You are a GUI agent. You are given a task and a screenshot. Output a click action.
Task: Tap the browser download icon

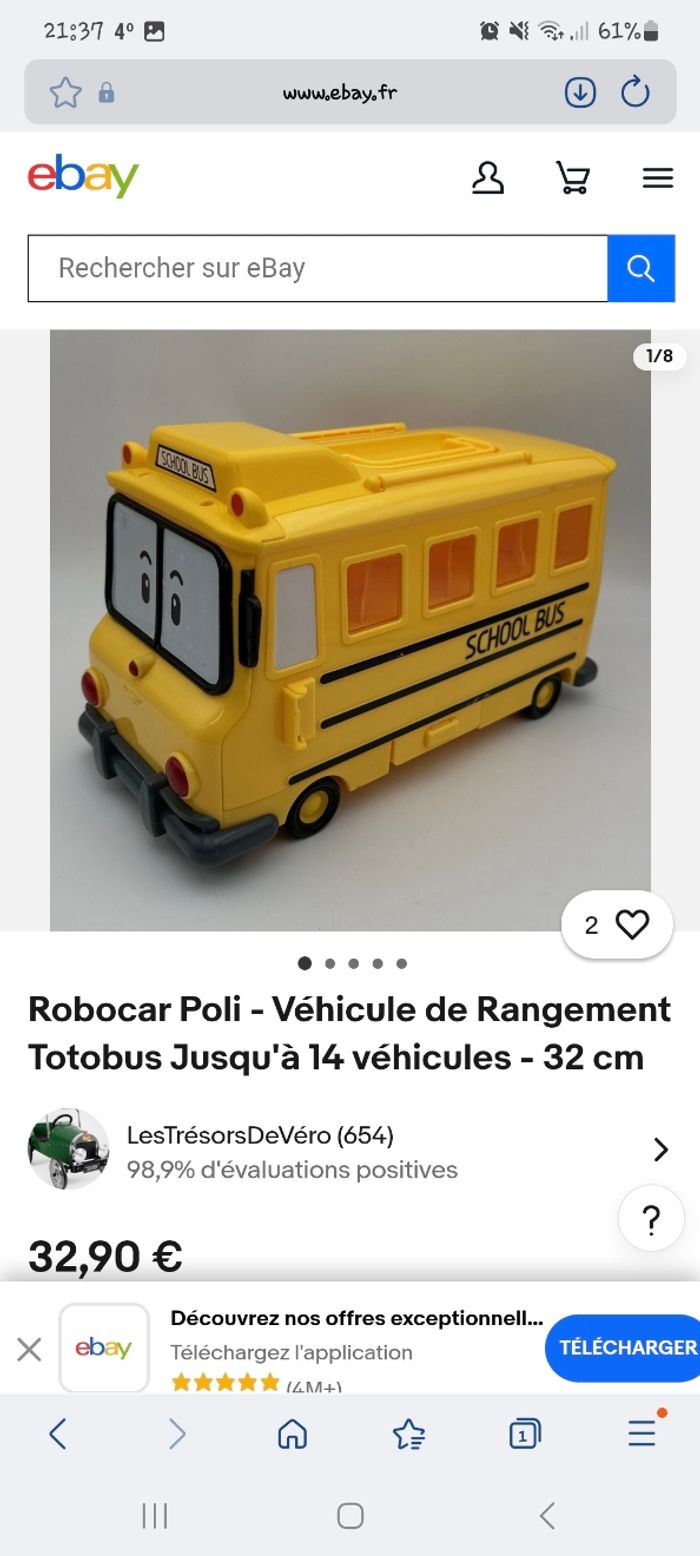tap(580, 93)
